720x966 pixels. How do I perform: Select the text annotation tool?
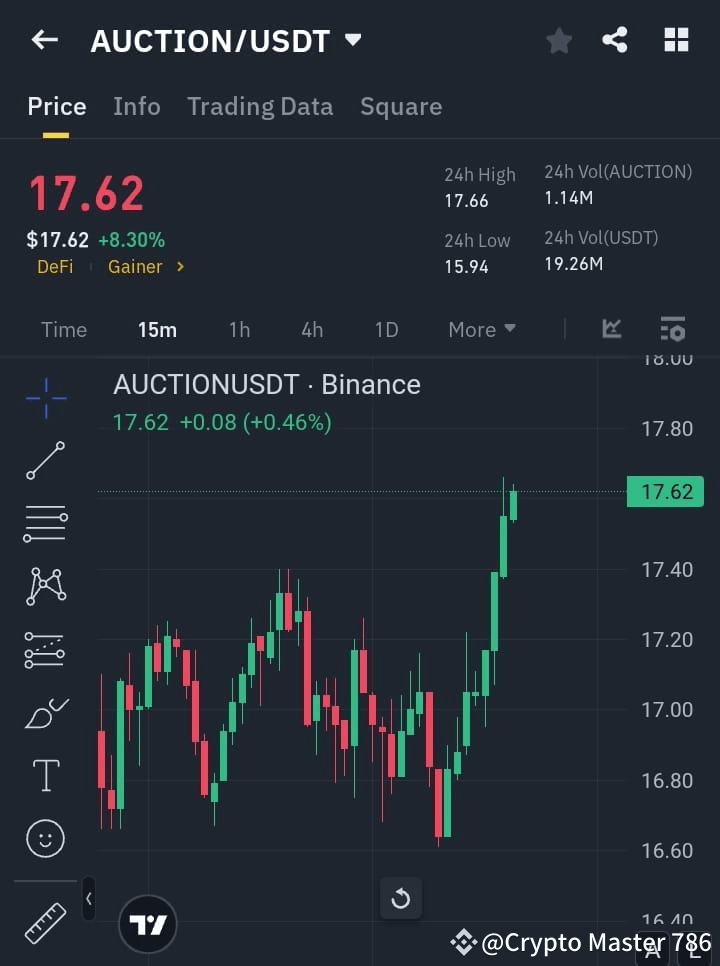point(45,775)
